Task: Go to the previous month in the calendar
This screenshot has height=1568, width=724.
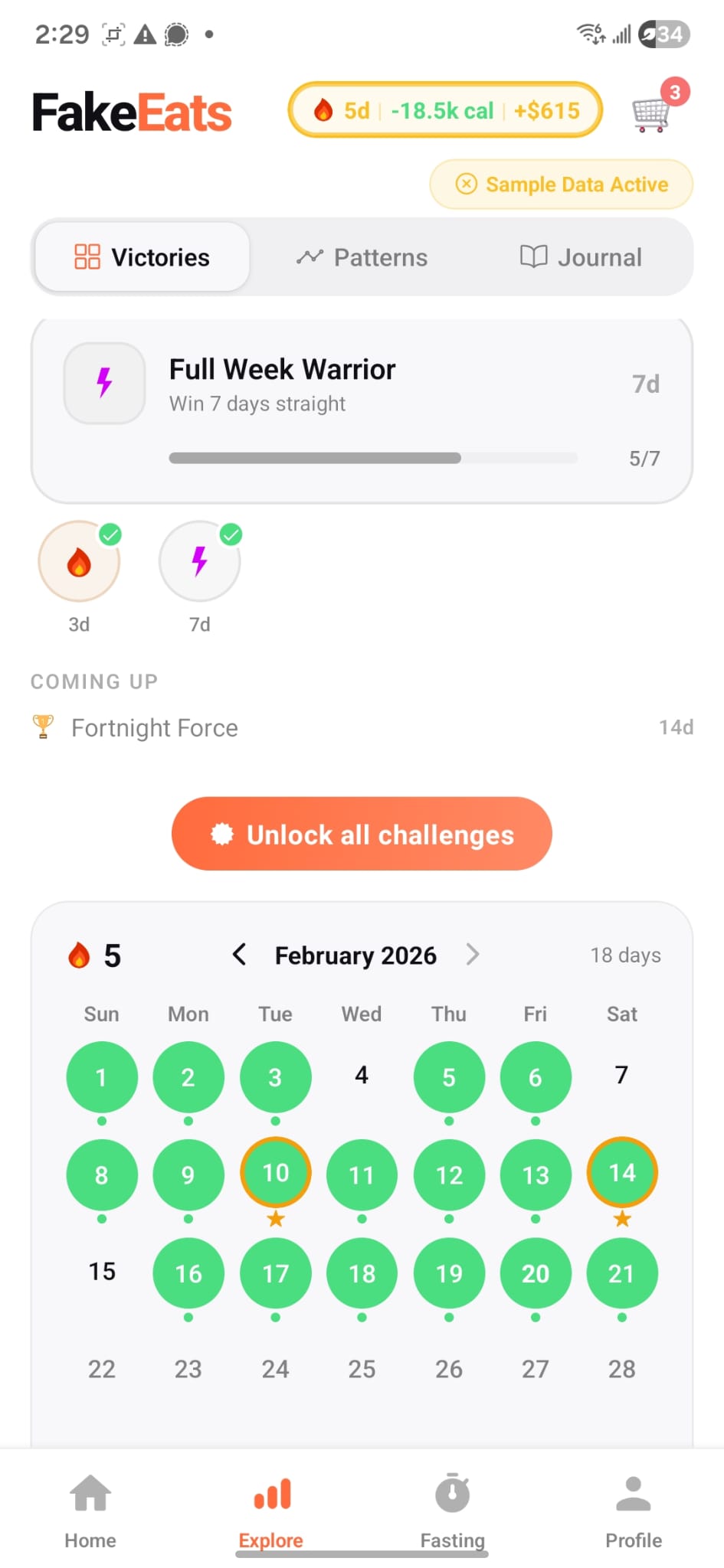Action: 239,955
